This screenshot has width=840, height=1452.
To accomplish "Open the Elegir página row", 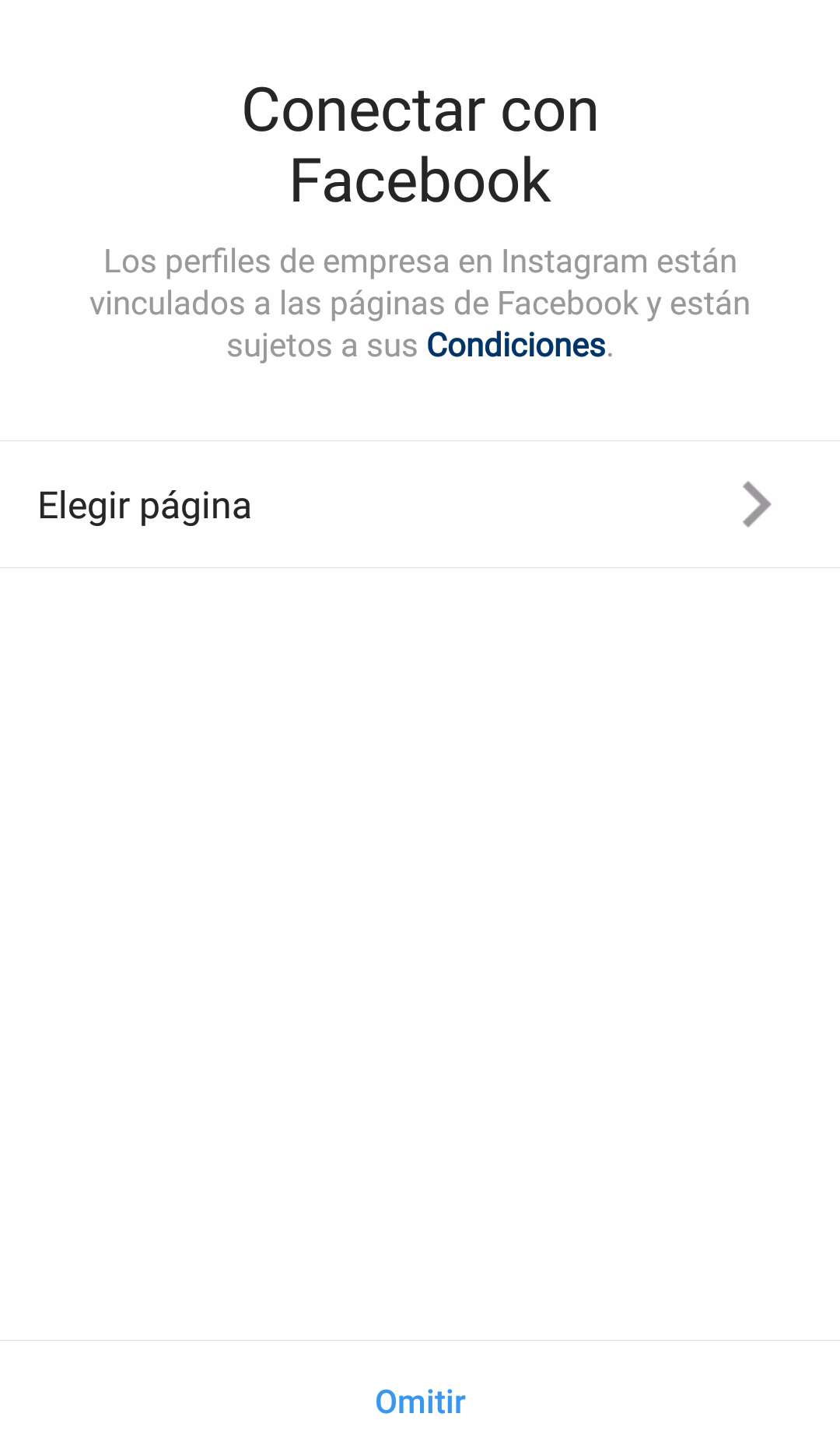I will click(420, 504).
